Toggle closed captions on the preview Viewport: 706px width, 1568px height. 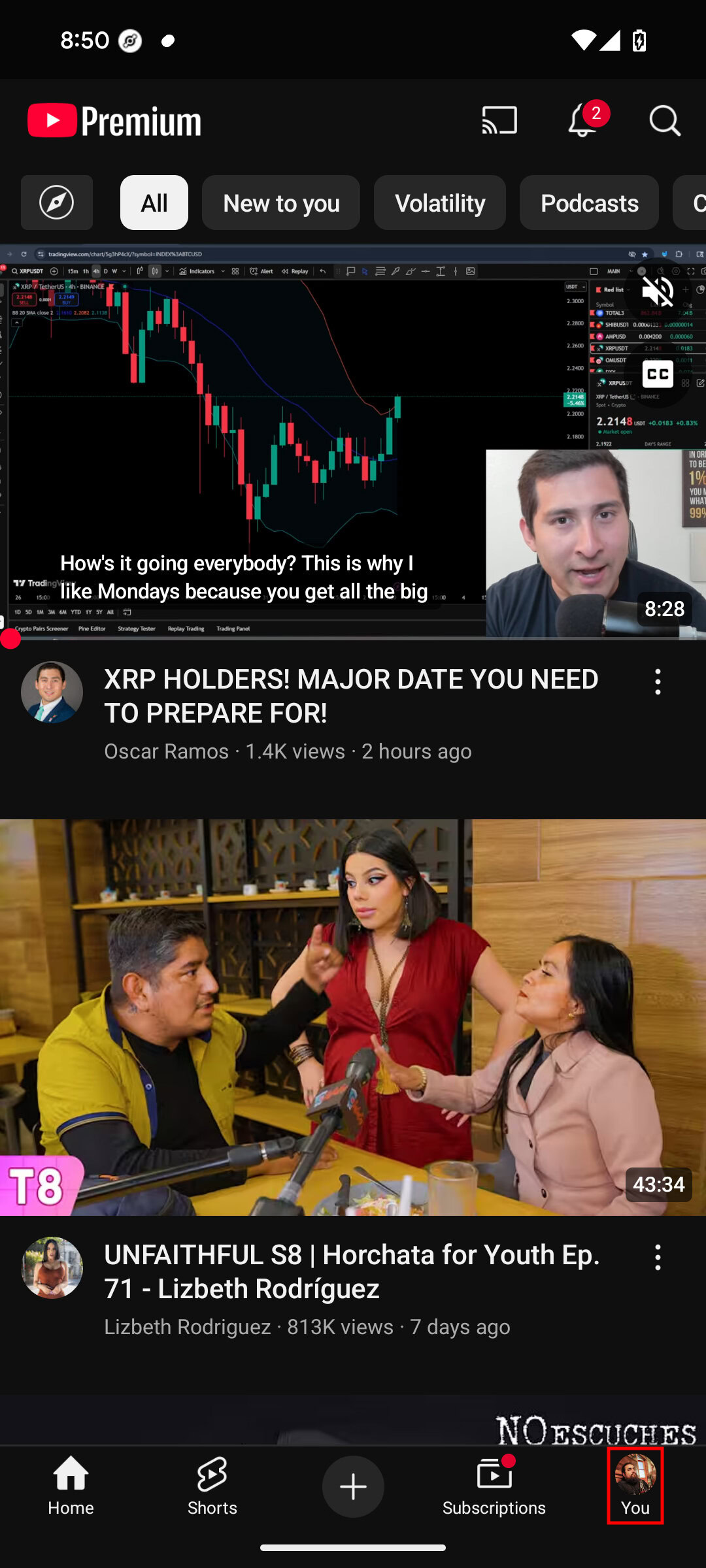[x=658, y=374]
